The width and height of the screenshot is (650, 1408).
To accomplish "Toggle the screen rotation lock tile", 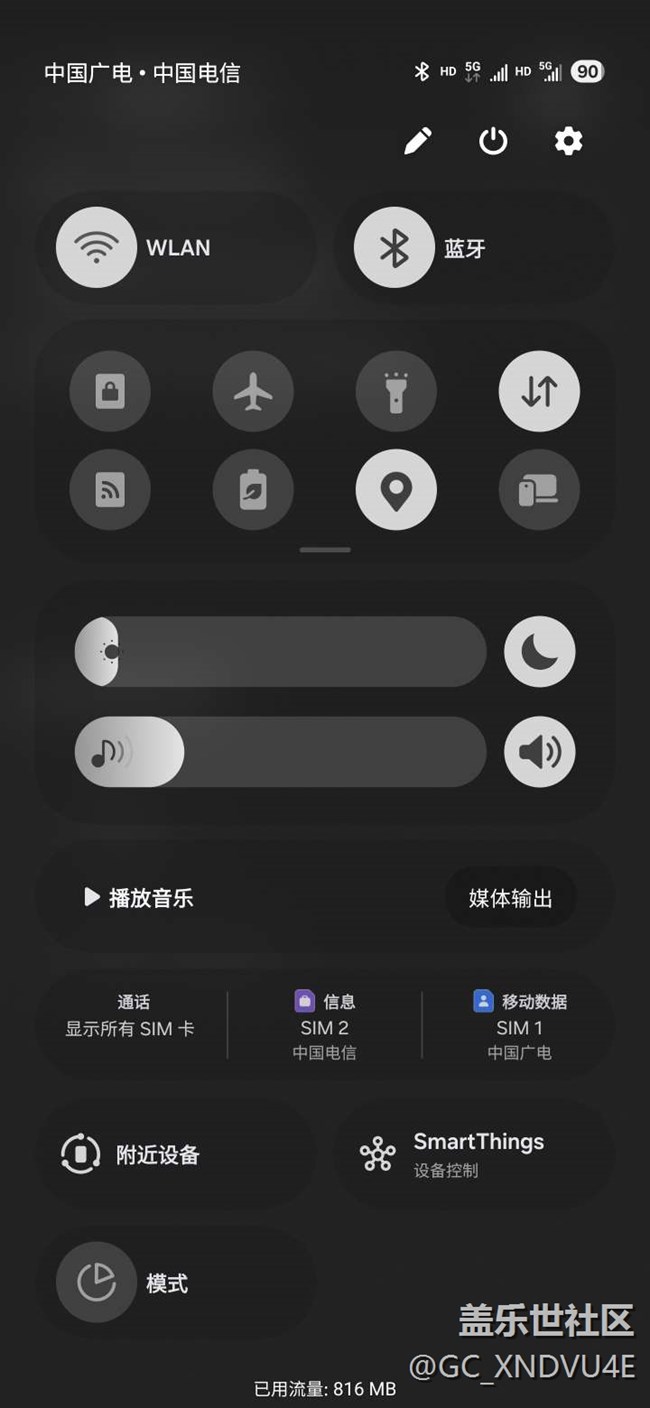I will point(110,391).
